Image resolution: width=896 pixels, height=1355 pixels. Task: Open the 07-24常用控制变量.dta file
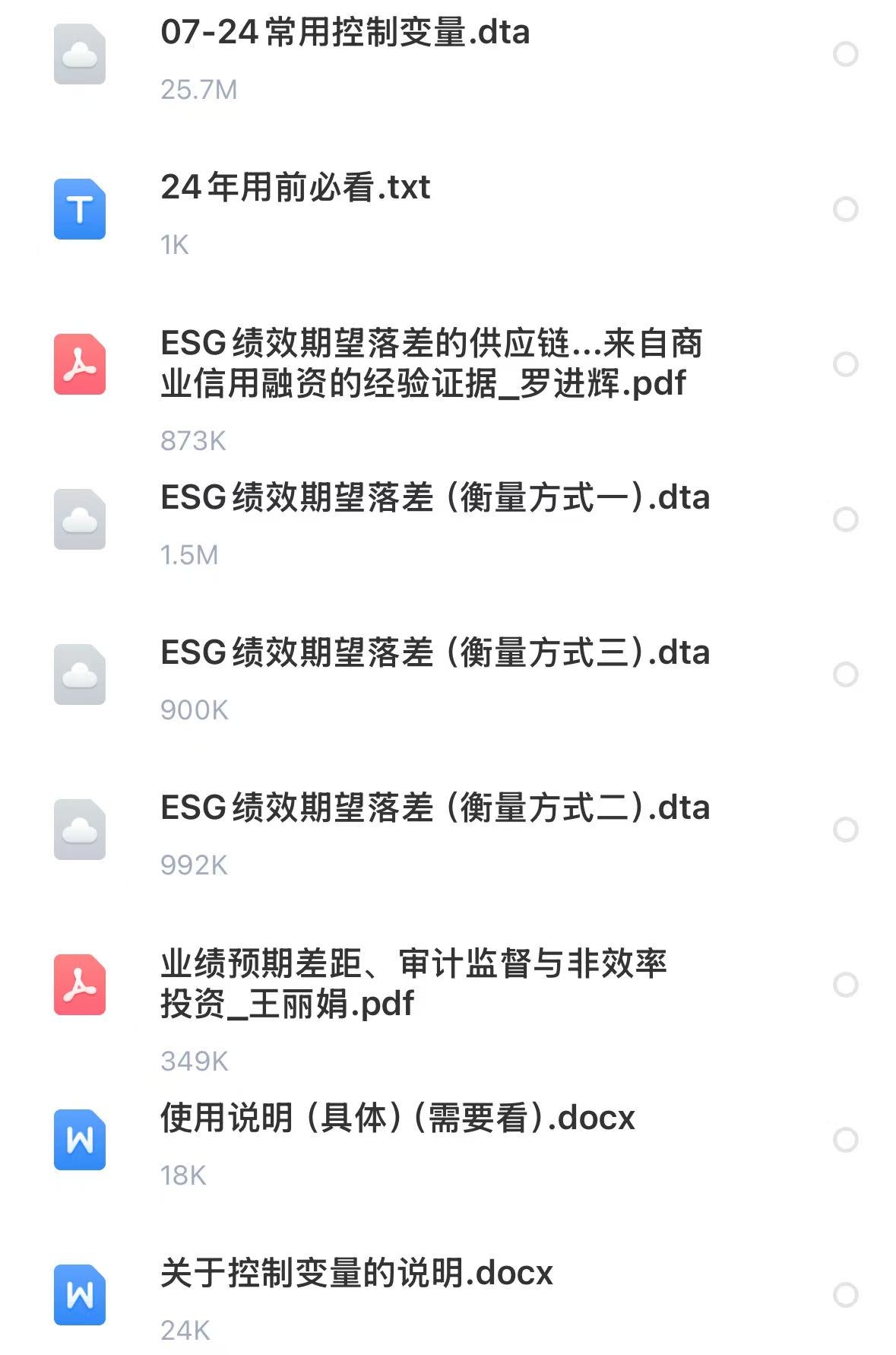[x=345, y=33]
